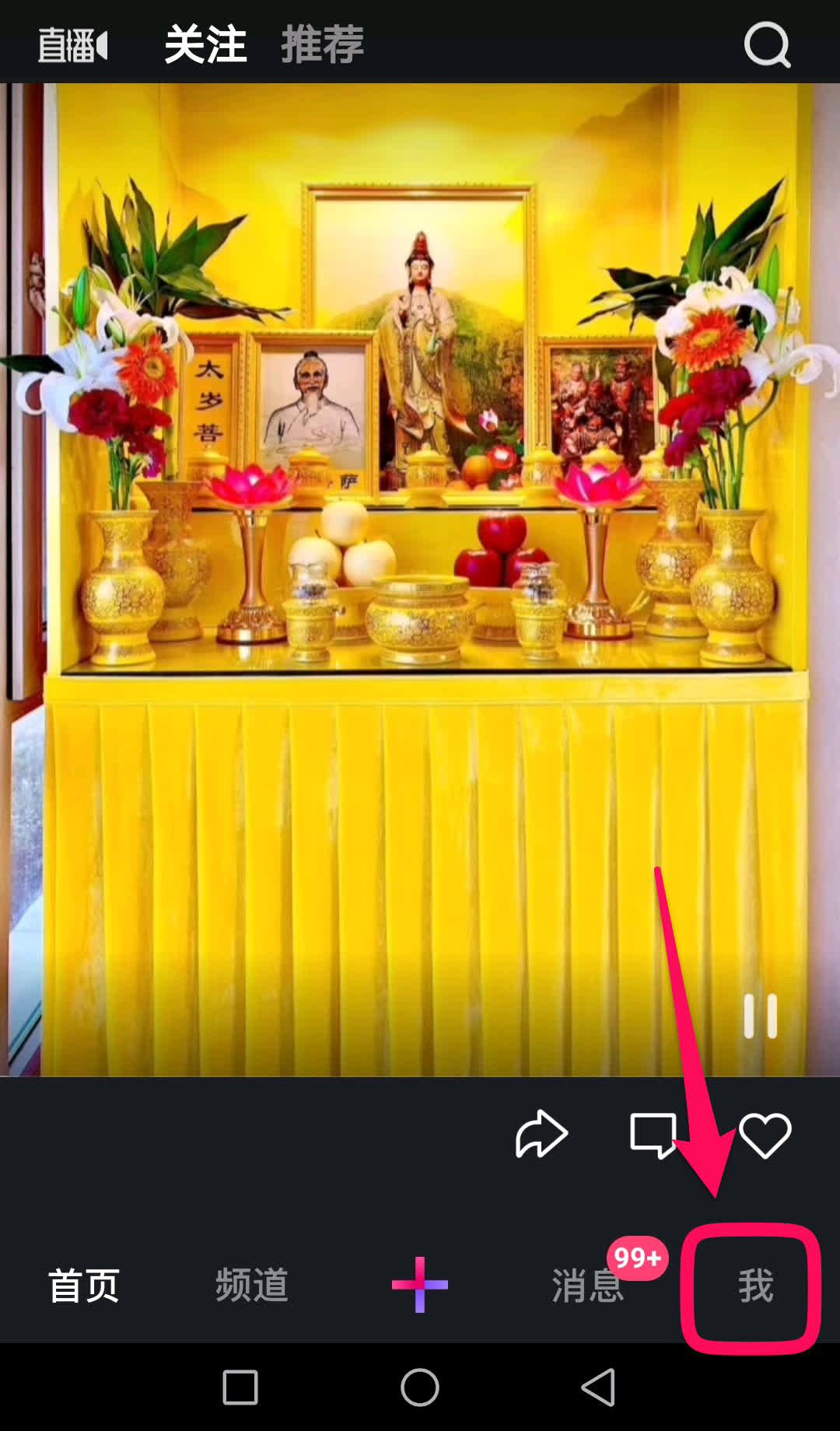840x1431 pixels.
Task: Open the 频道 tab
Action: (252, 1286)
